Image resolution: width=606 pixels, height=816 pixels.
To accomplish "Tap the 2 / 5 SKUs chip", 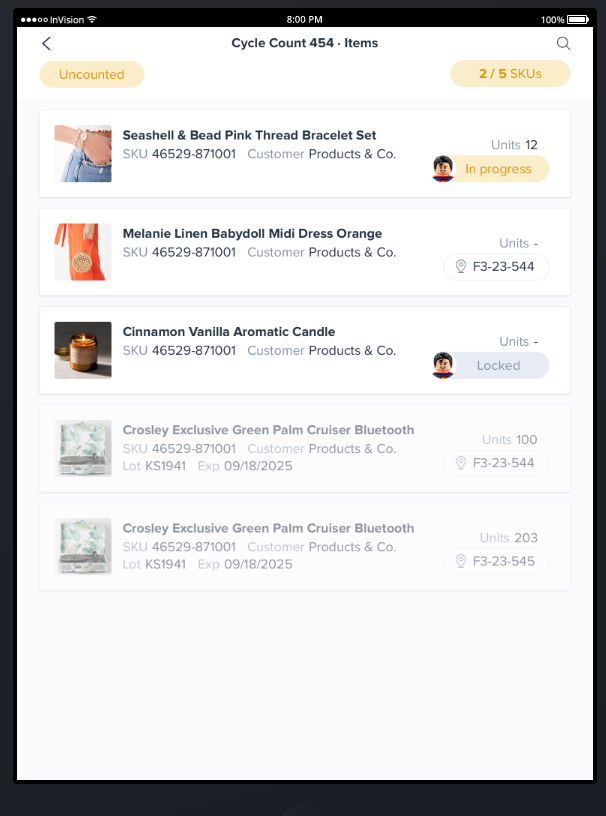I will 510,74.
